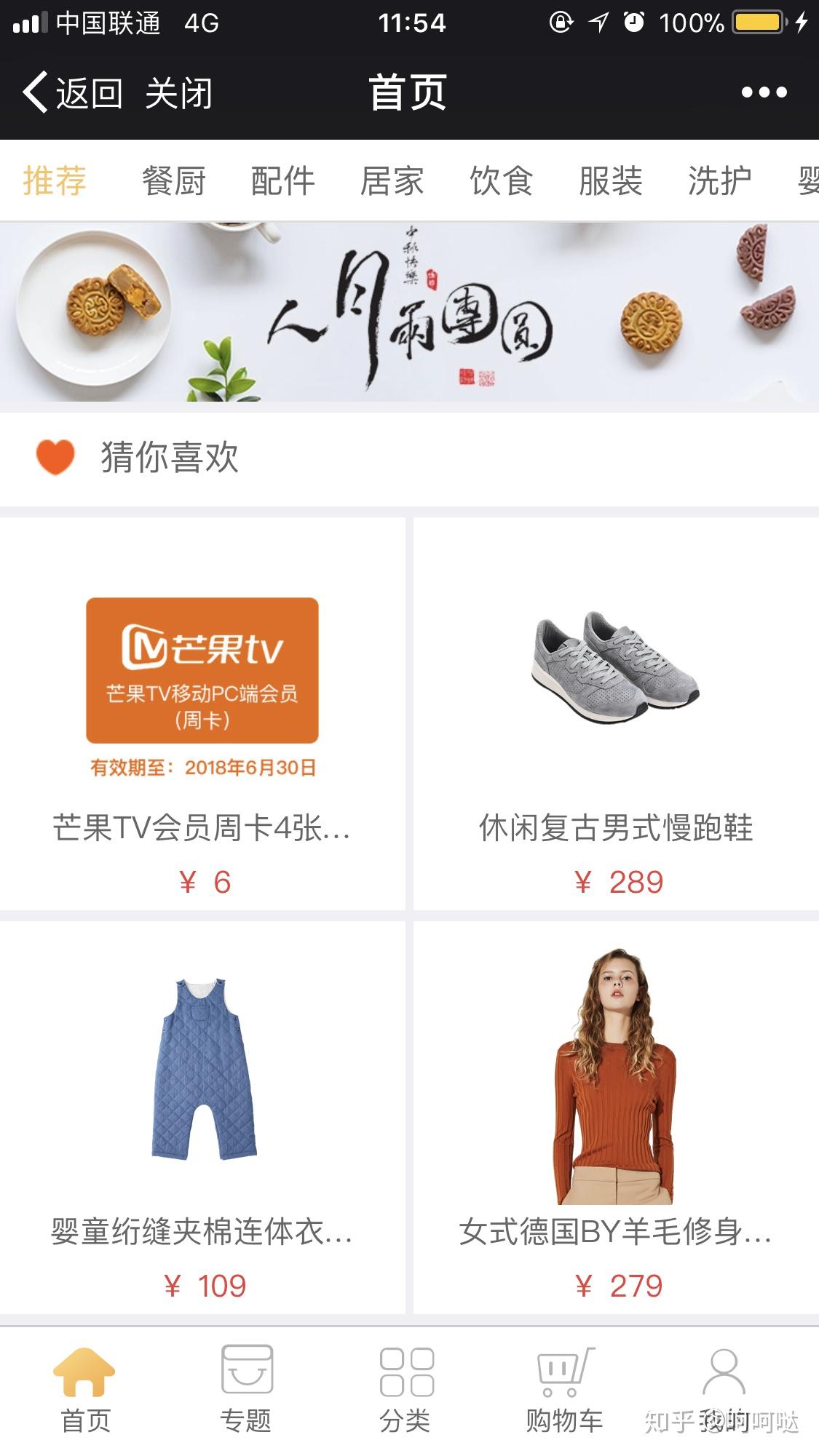Image resolution: width=819 pixels, height=1456 pixels.
Task: Select the 饮食 category tab
Action: (501, 180)
